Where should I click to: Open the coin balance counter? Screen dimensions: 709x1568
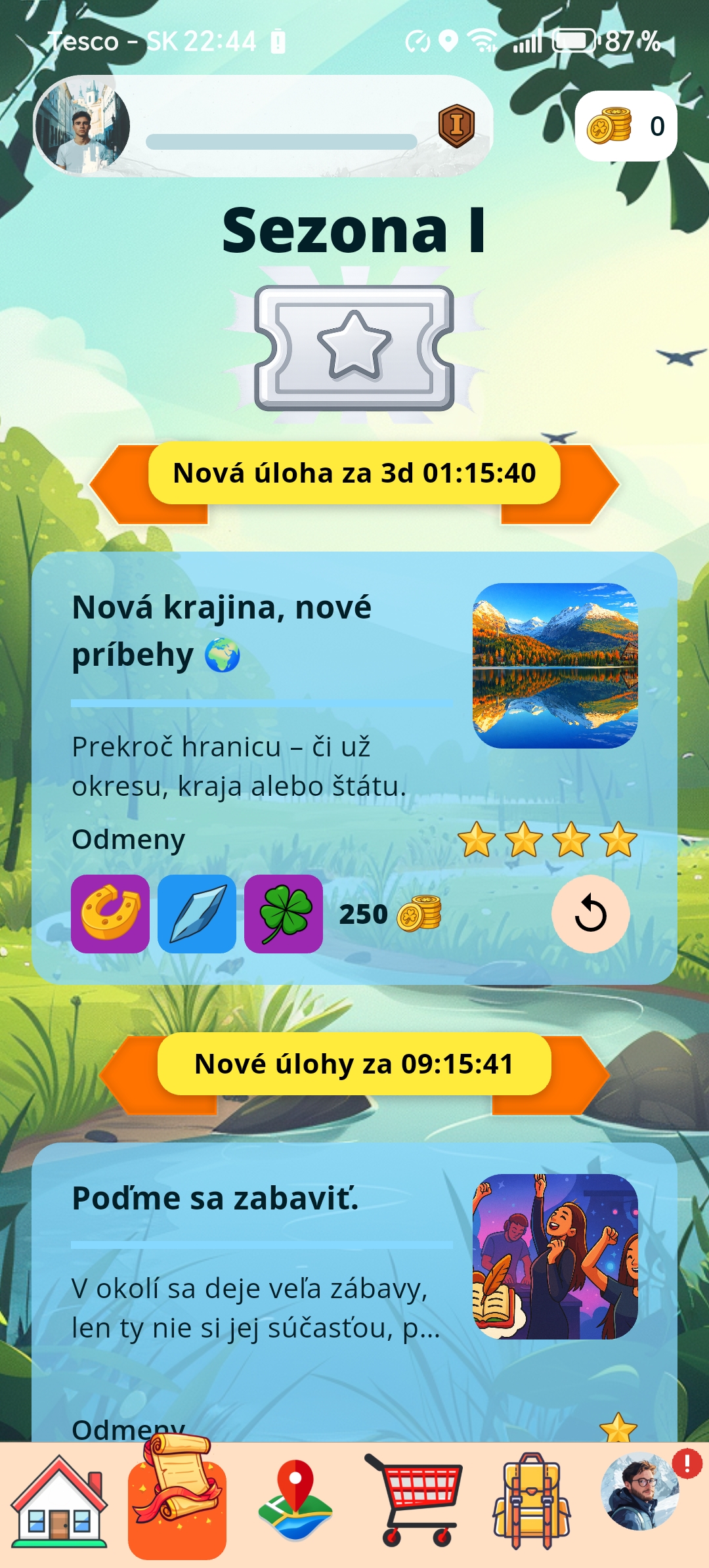(x=626, y=126)
